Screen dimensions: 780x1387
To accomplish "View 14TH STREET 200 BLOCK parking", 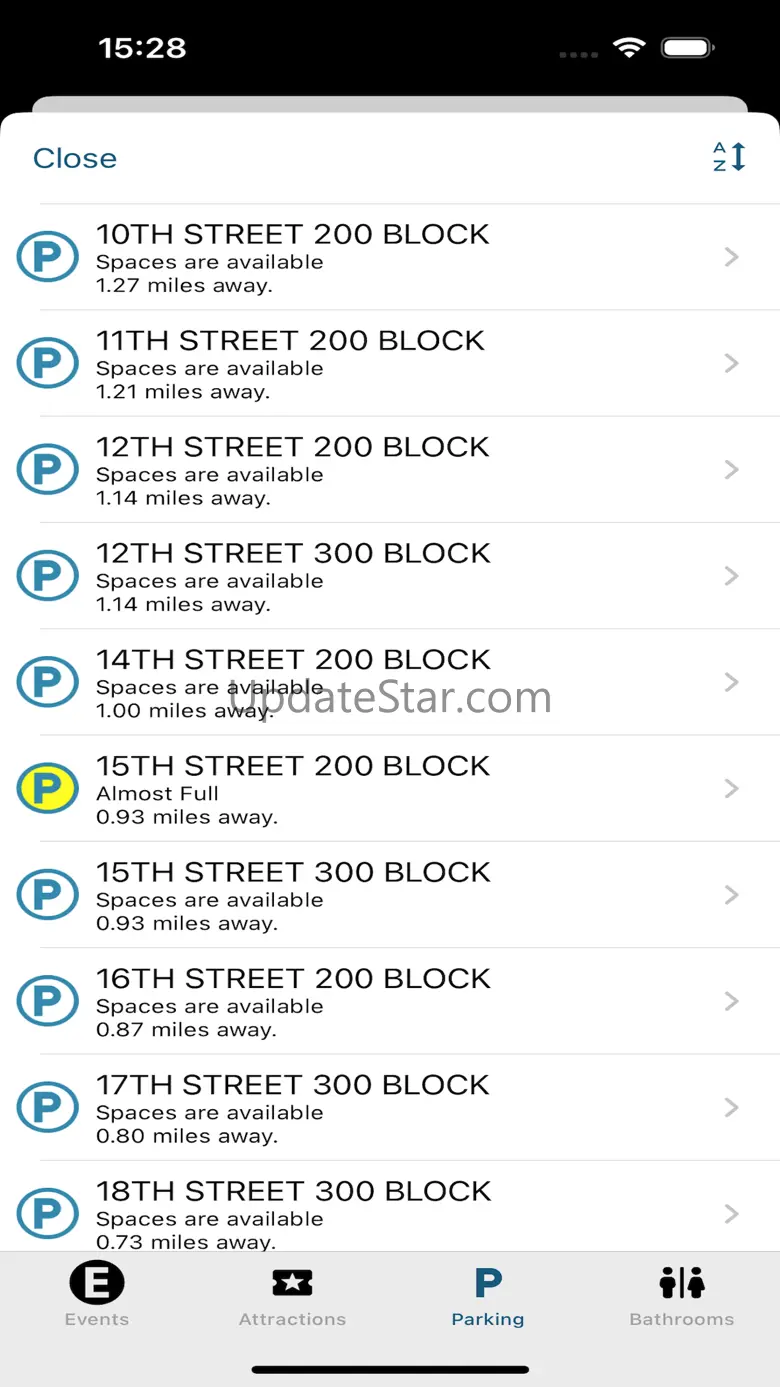I will (390, 683).
